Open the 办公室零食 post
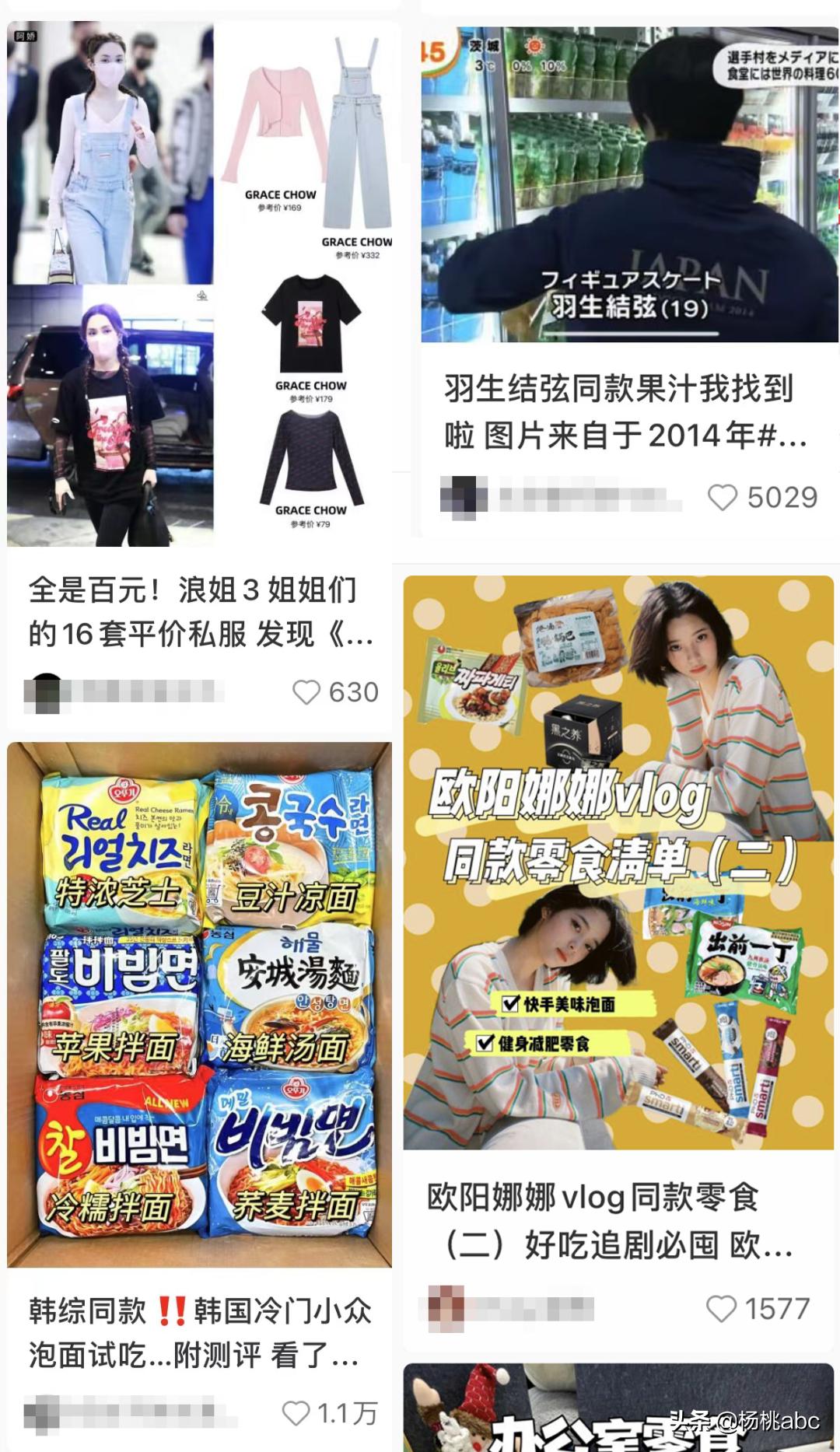 click(x=618, y=1409)
